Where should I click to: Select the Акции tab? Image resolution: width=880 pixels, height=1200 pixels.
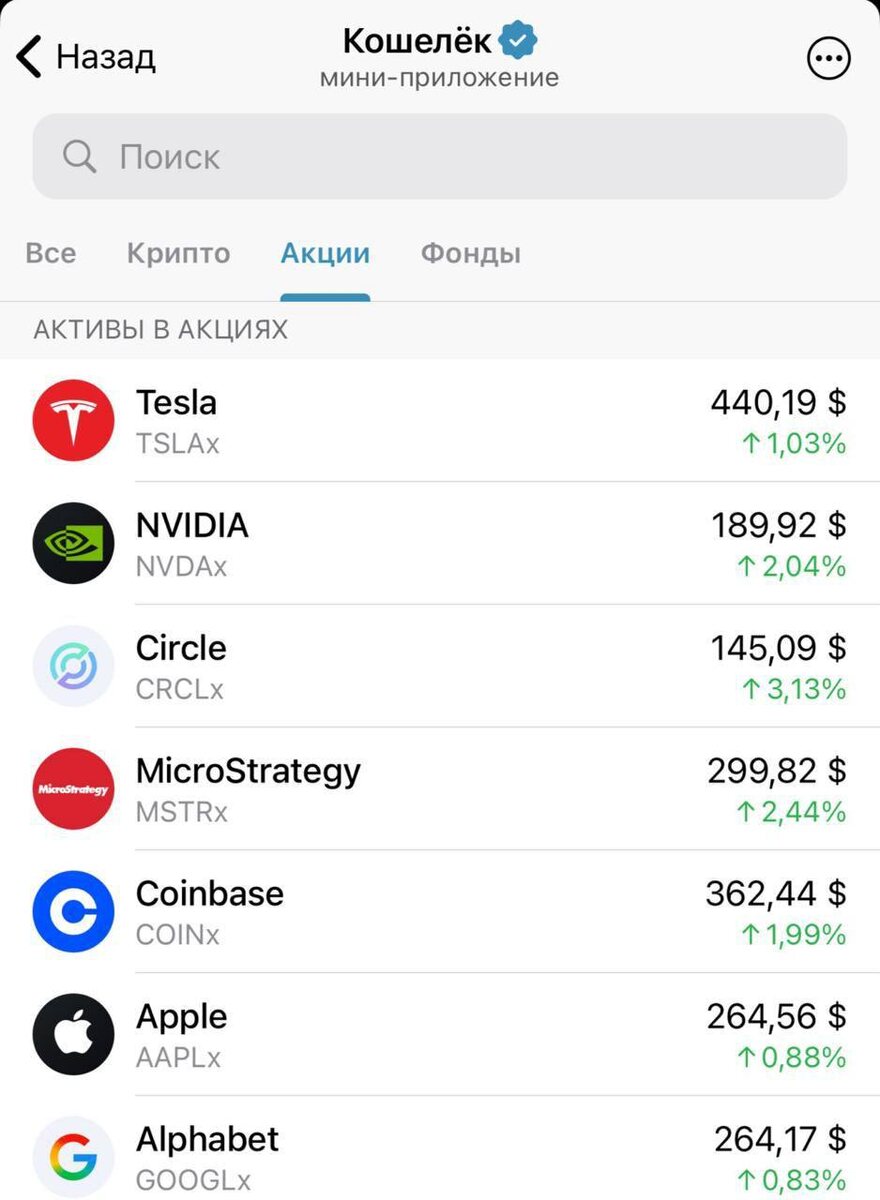click(325, 254)
